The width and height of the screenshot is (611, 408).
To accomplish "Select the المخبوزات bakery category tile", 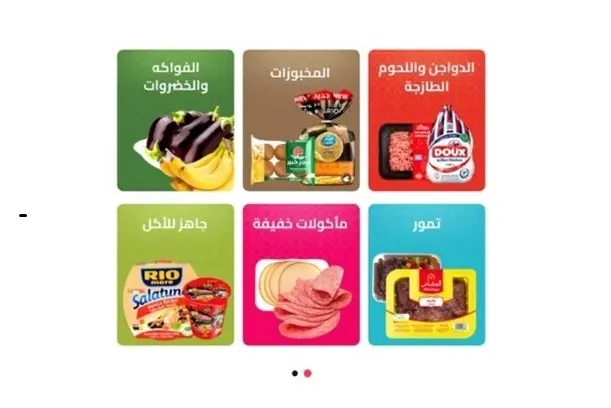I will (x=301, y=120).
